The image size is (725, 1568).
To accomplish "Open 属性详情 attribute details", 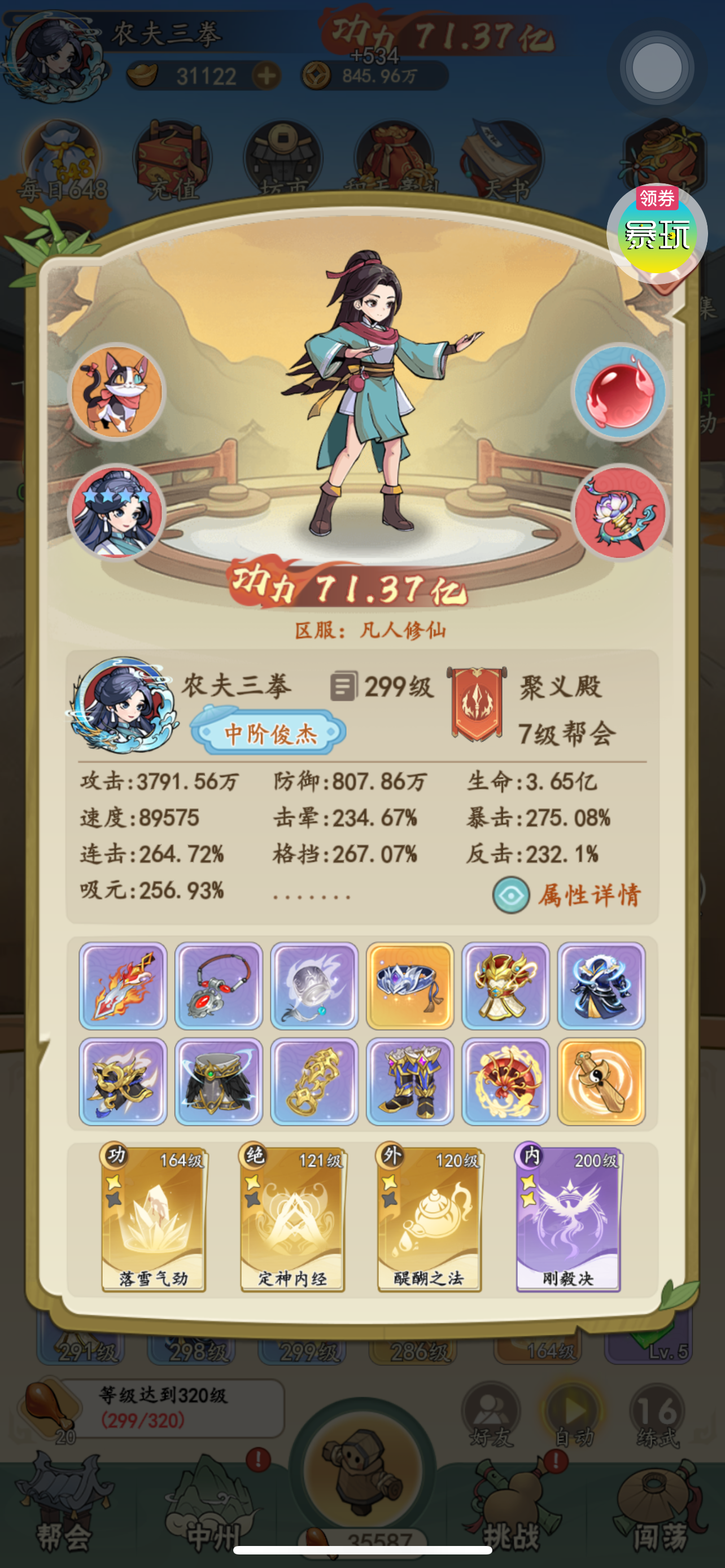I will pos(567,895).
